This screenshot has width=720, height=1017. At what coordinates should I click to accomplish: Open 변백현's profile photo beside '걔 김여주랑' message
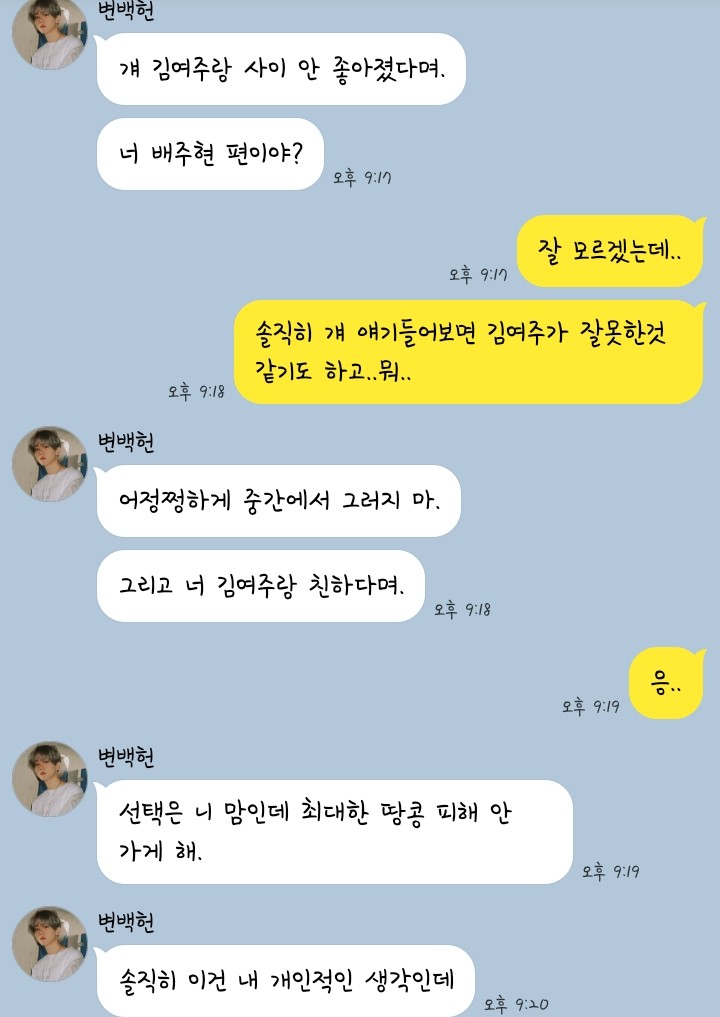pyautogui.click(x=49, y=35)
